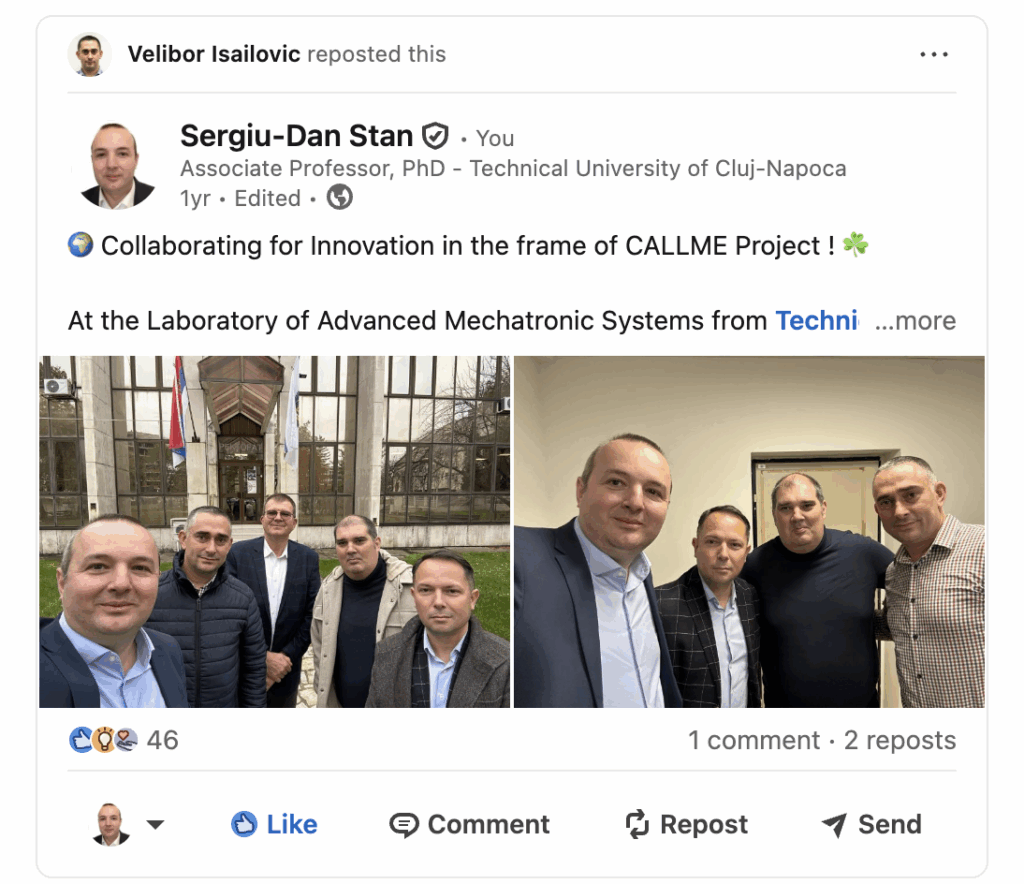
Task: Open Velibor Isailovic's profile
Action: click(213, 54)
